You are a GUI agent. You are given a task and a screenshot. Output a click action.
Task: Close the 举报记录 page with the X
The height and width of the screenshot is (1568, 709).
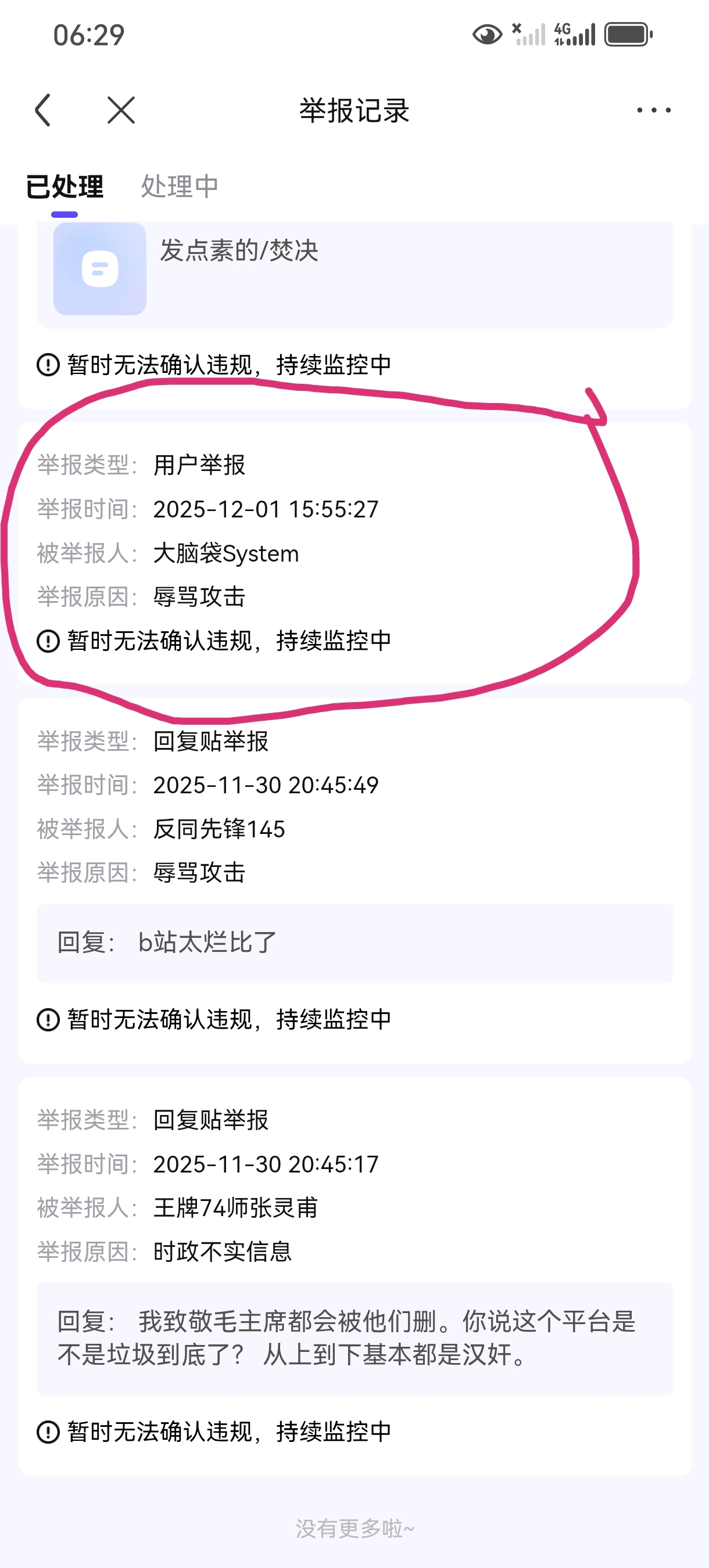point(121,110)
